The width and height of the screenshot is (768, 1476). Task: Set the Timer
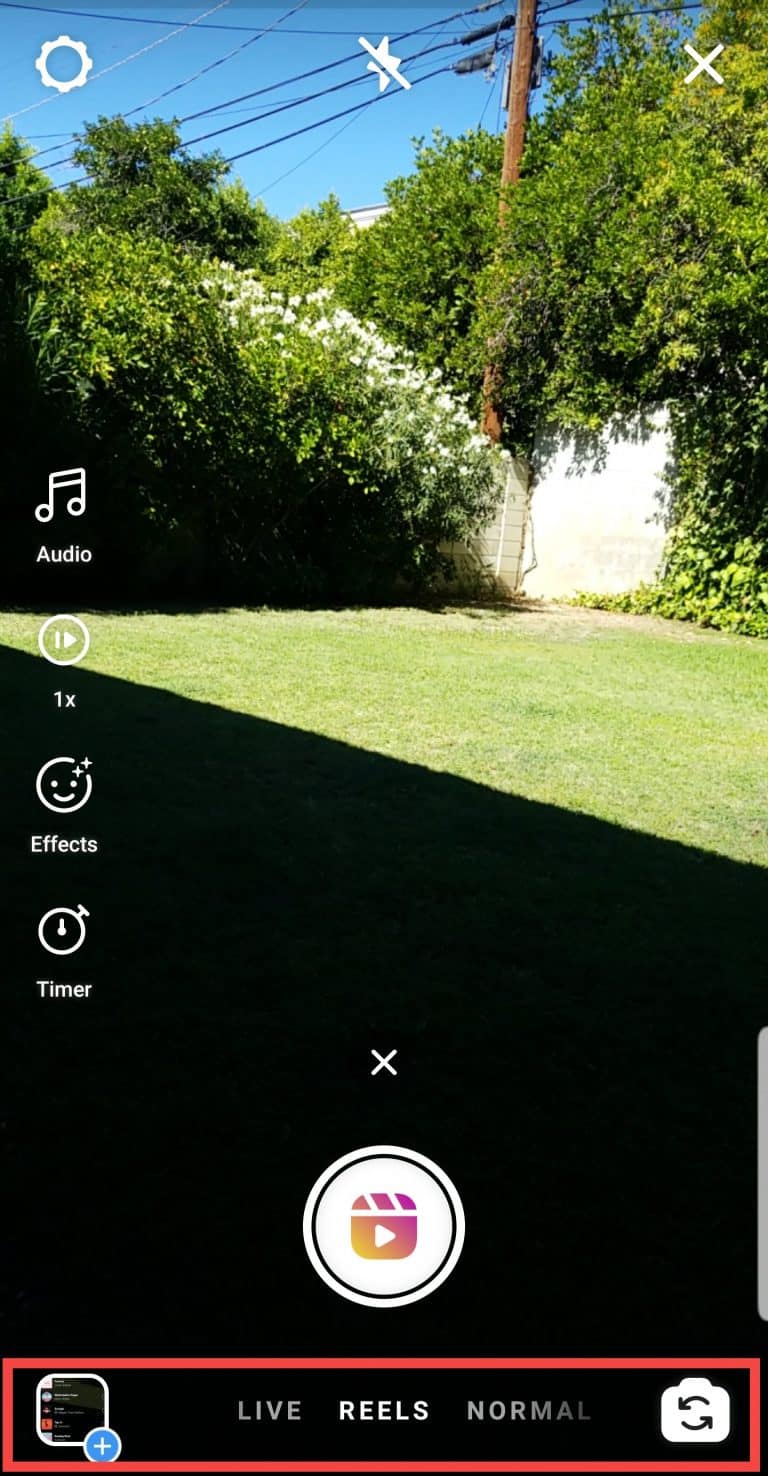coord(64,951)
